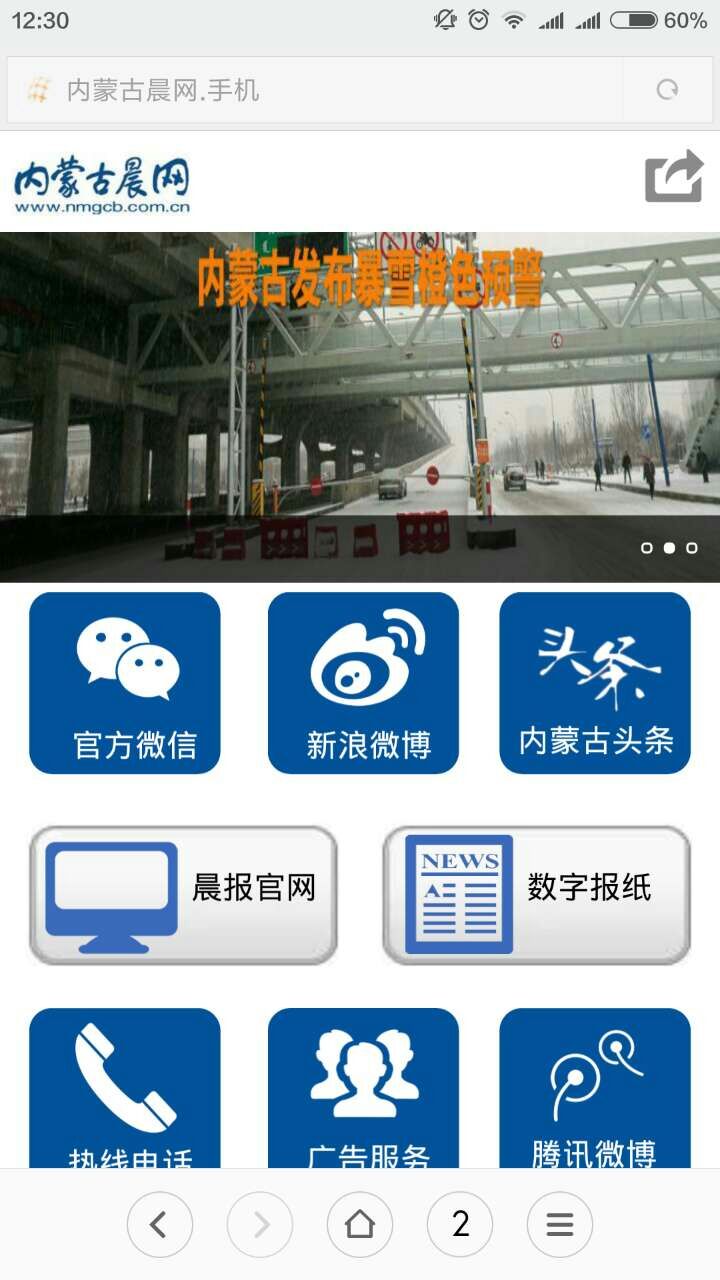Open 数字报纸 digital newspaper
The image size is (720, 1280).
537,895
